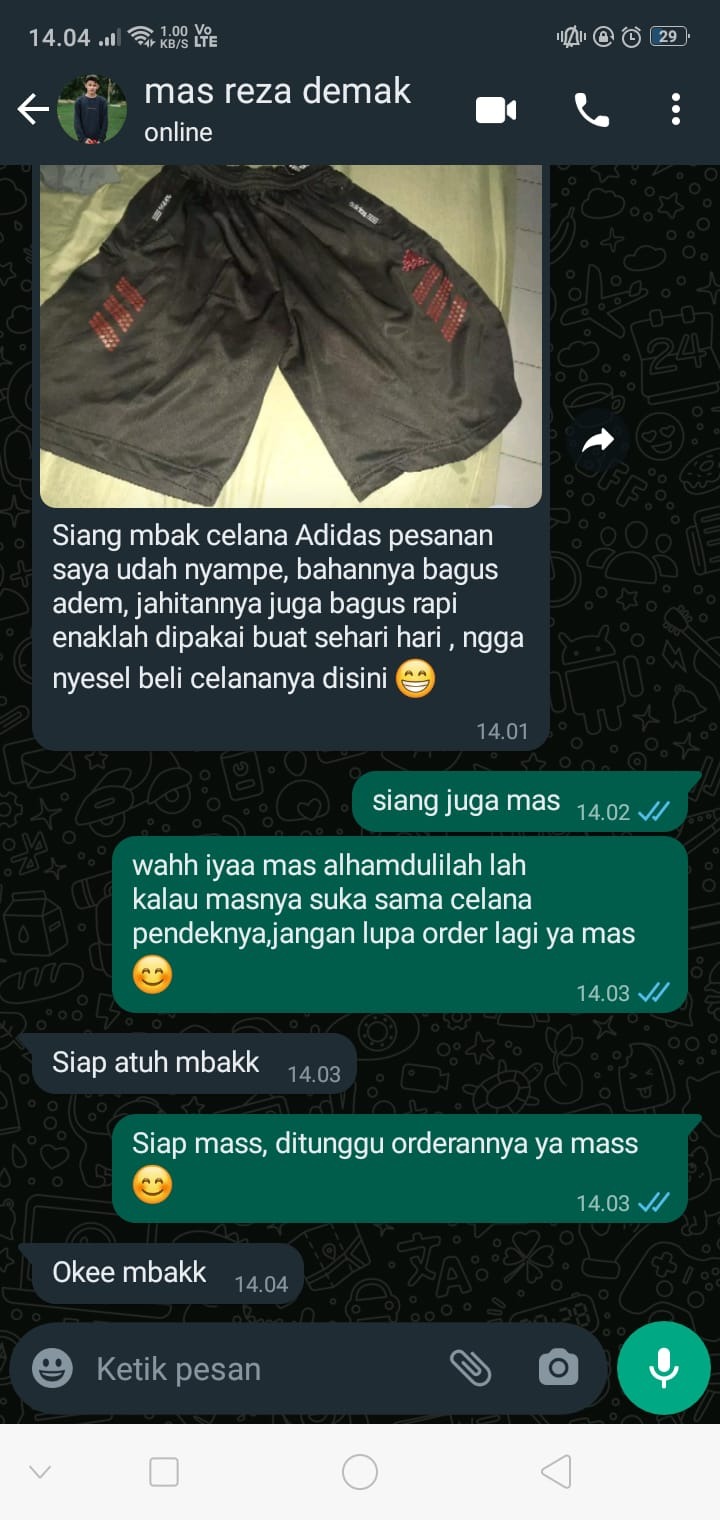This screenshot has height=1520, width=720.
Task: Open mas reza demak contact info
Action: click(x=278, y=108)
